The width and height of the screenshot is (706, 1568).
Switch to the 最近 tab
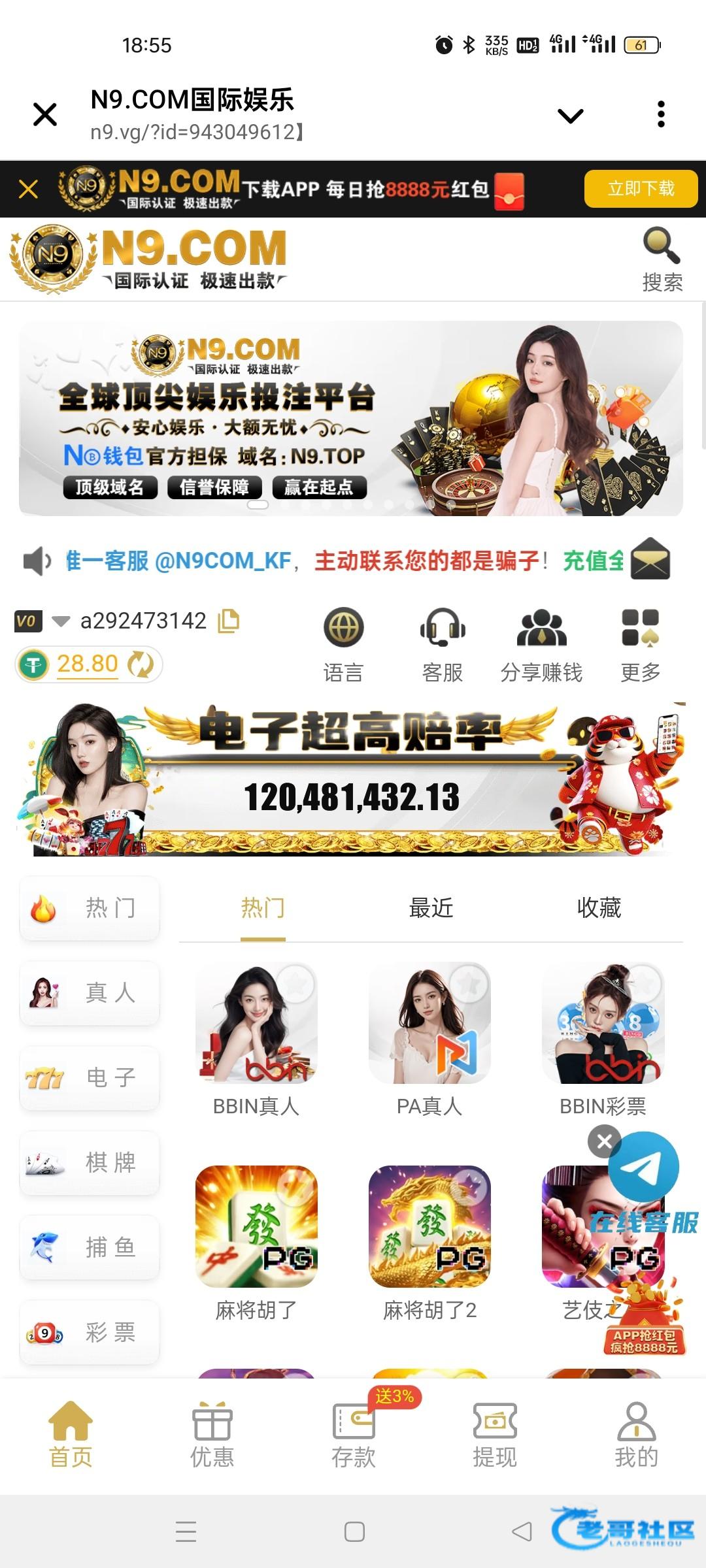[431, 908]
